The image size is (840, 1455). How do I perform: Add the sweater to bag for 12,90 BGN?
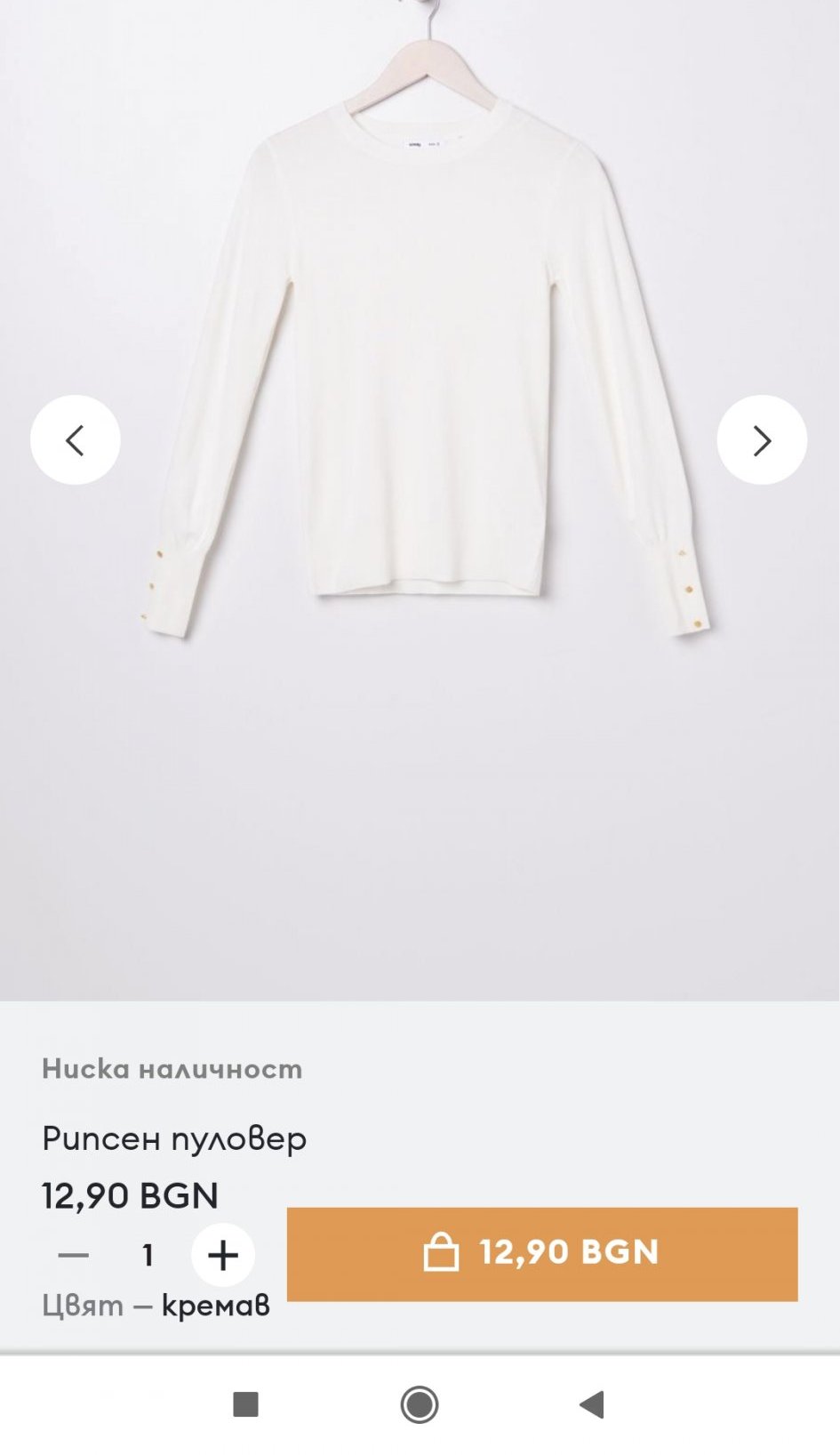pos(542,1254)
